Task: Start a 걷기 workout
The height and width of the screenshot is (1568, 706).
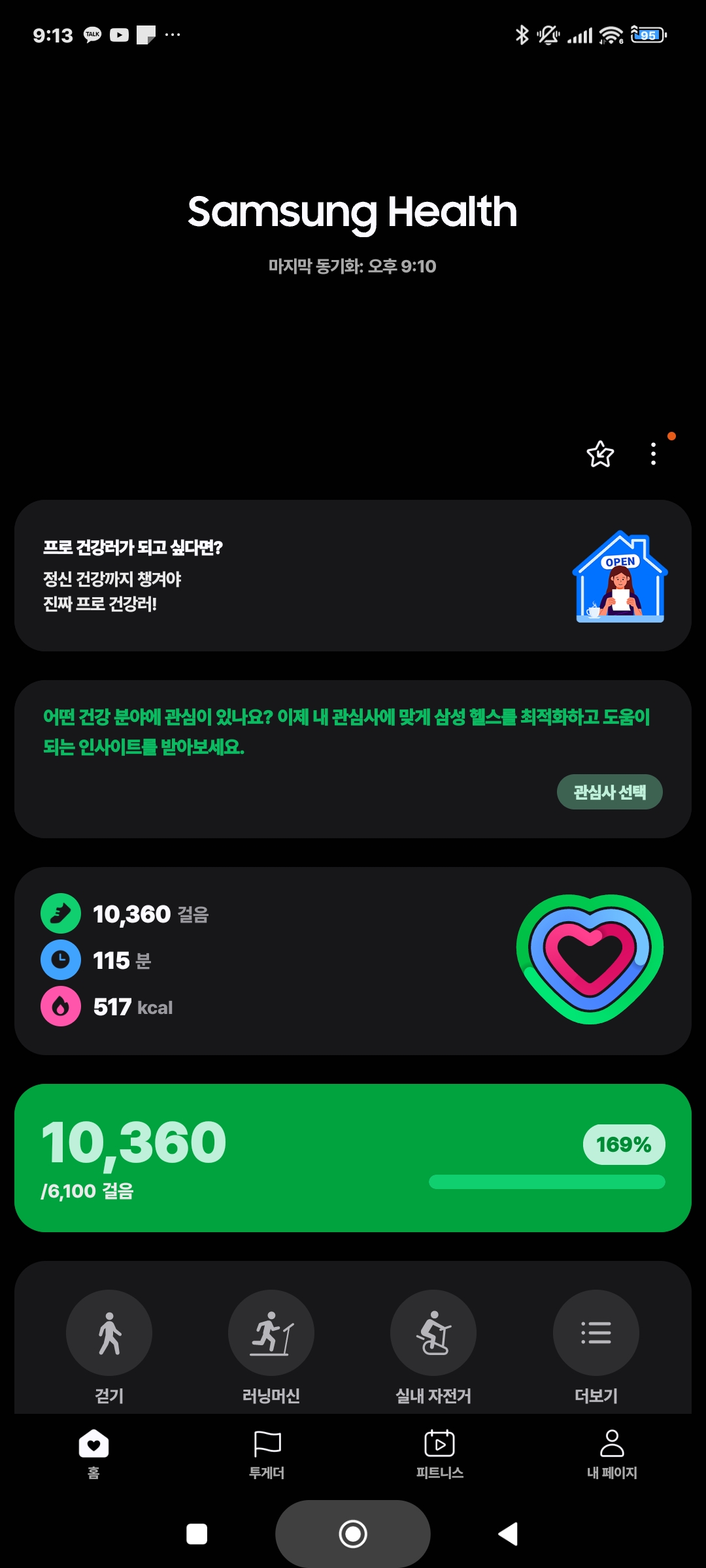Action: pyautogui.click(x=109, y=1333)
